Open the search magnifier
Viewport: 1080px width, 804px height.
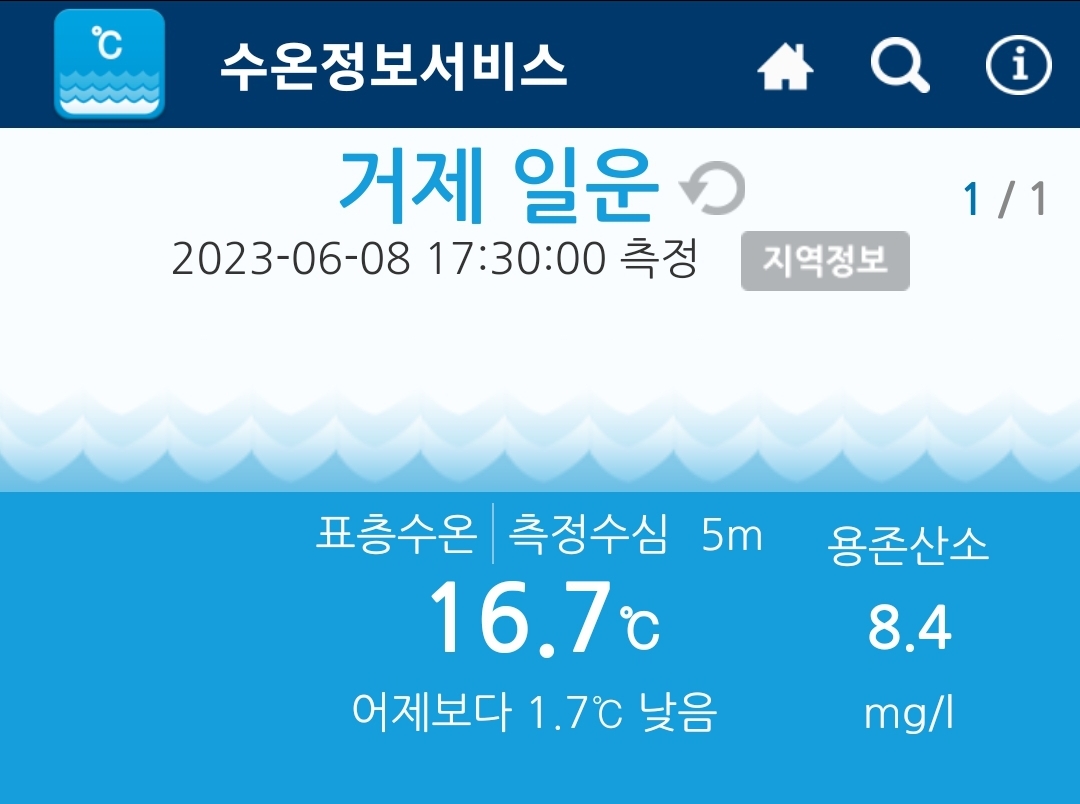899,67
